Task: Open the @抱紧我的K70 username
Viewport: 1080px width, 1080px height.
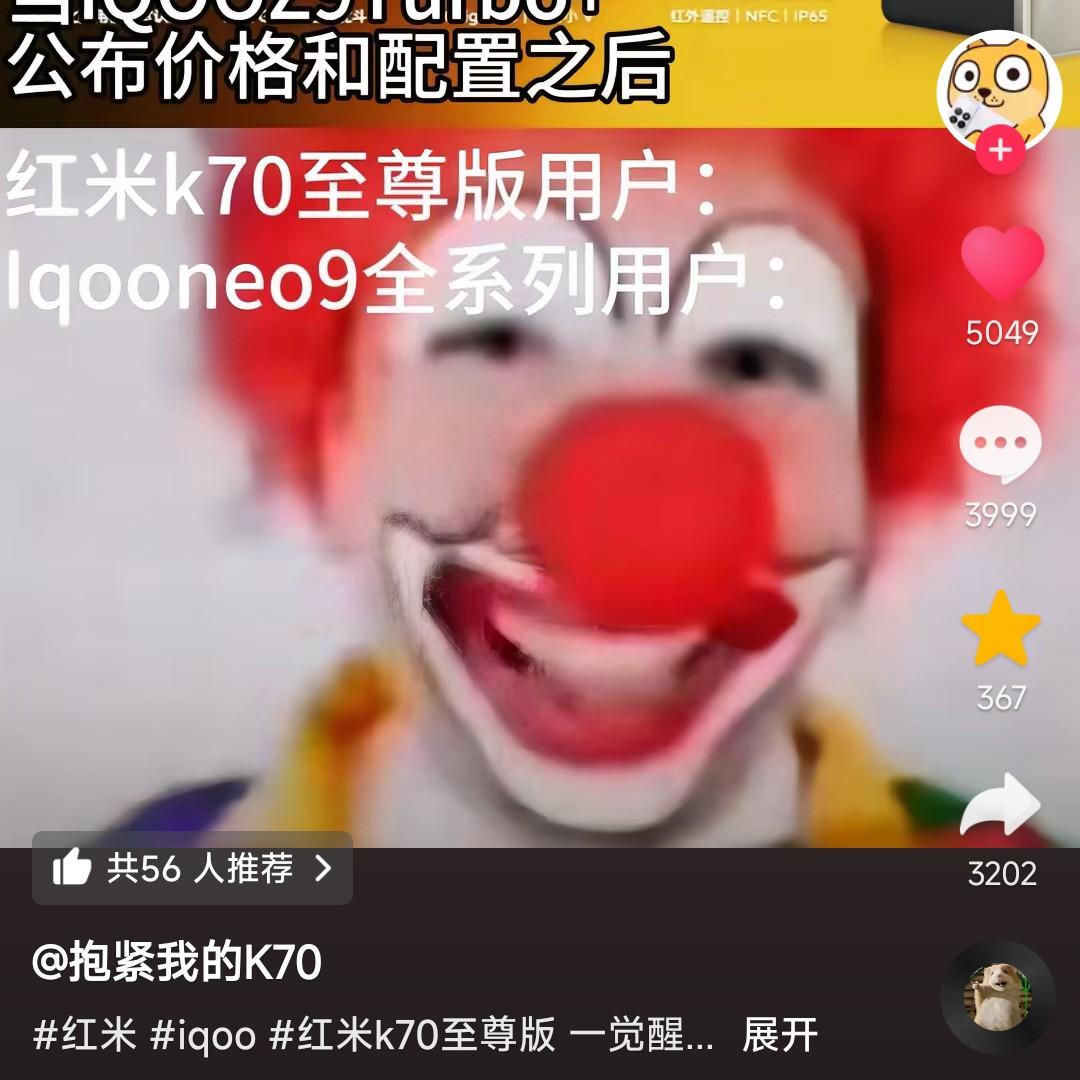Action: pos(176,962)
